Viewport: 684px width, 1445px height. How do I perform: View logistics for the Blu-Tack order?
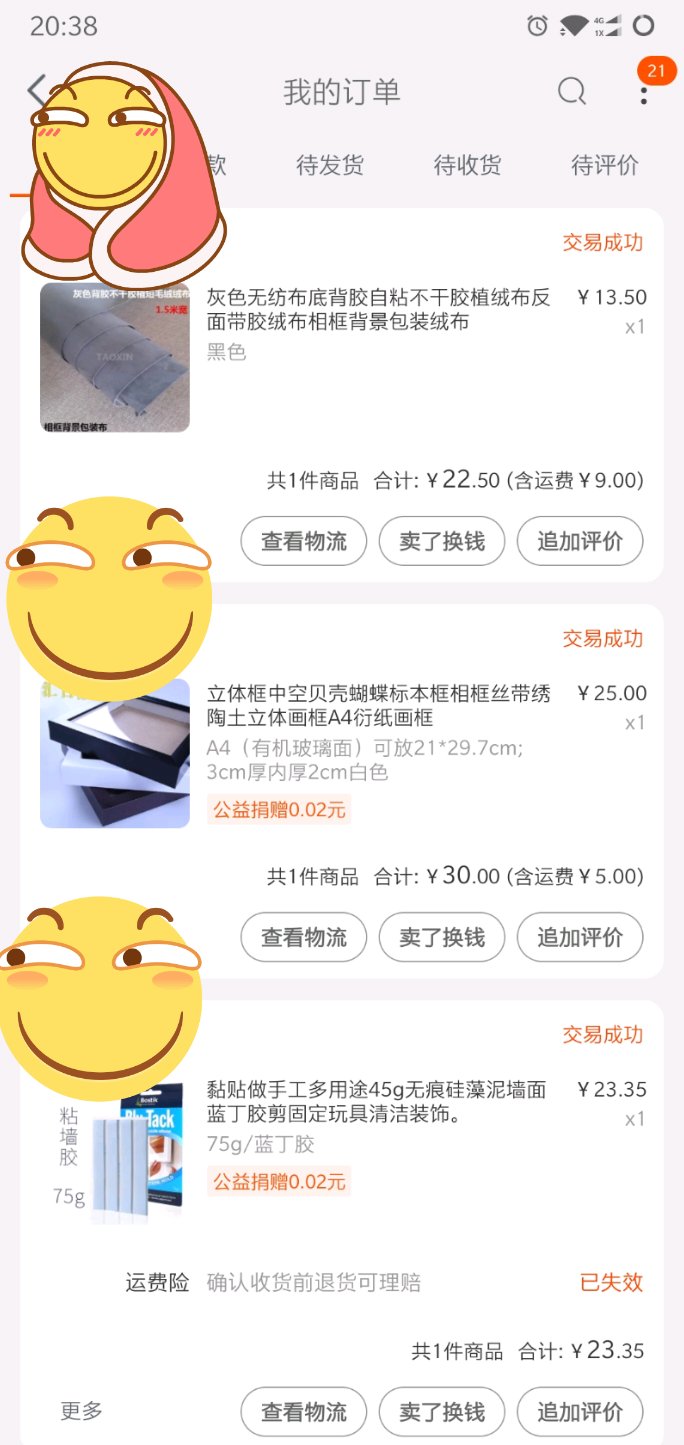coord(304,1411)
